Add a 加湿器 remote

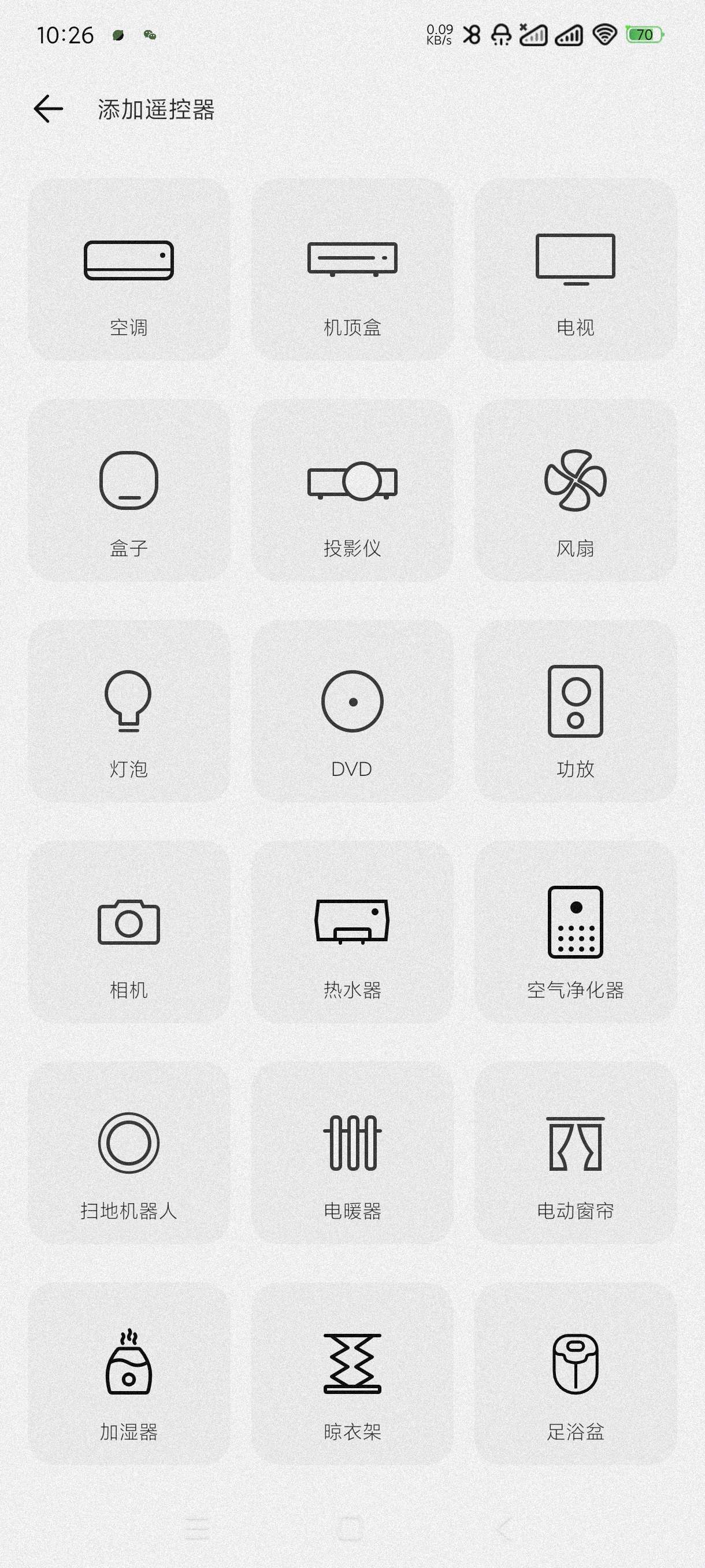[129, 1374]
